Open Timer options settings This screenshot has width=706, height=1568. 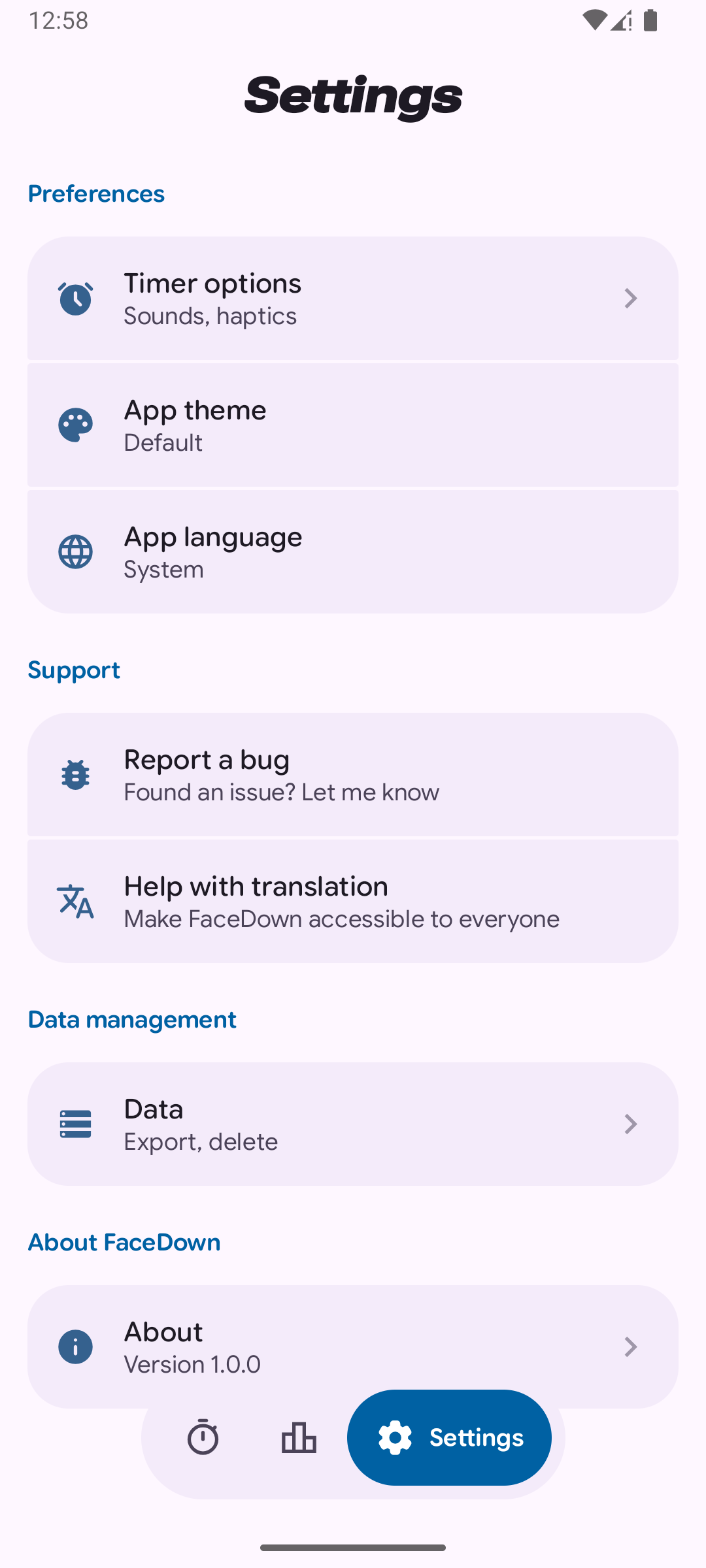coord(353,298)
